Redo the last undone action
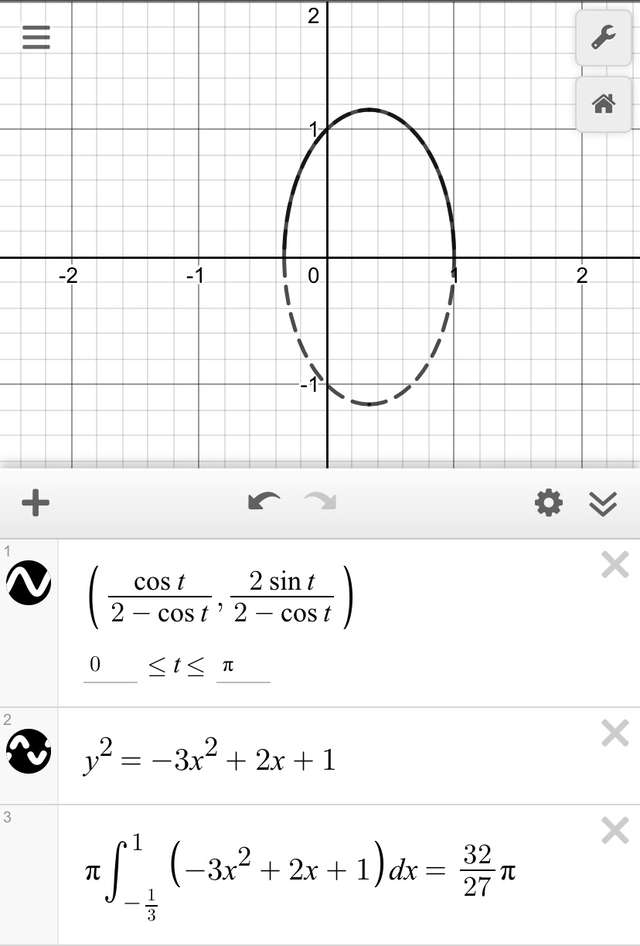The height and width of the screenshot is (946, 640). click(x=321, y=502)
